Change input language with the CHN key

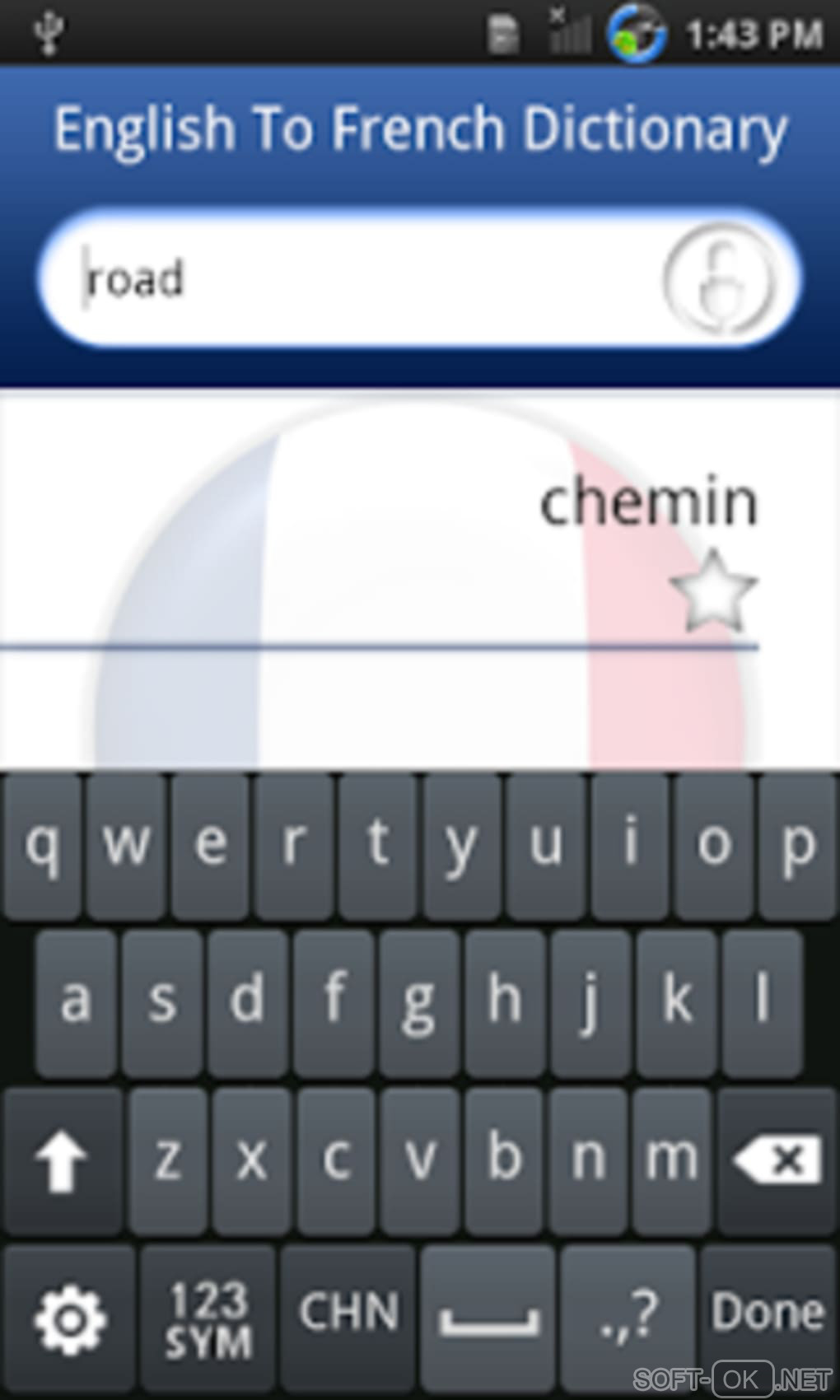pos(348,1313)
